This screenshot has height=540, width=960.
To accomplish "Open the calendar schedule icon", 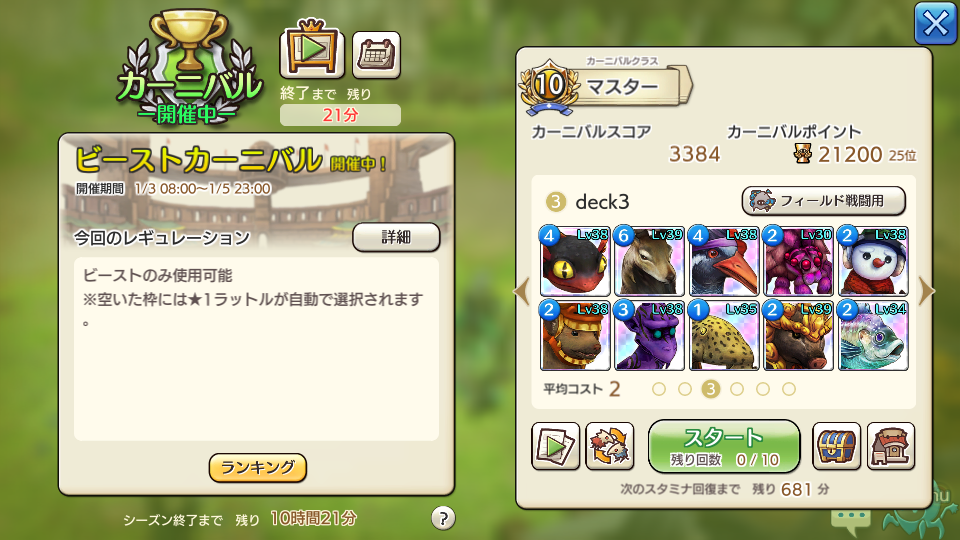I will [x=376, y=54].
